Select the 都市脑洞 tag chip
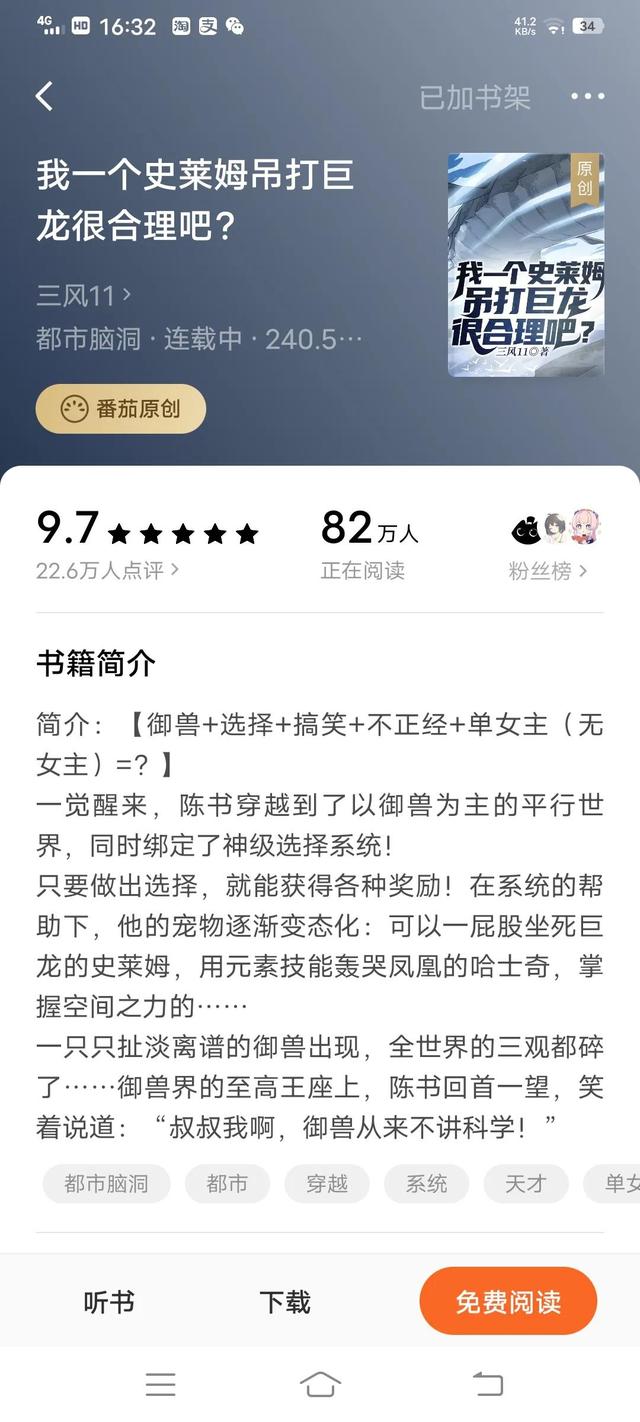The width and height of the screenshot is (640, 1422). (106, 1184)
